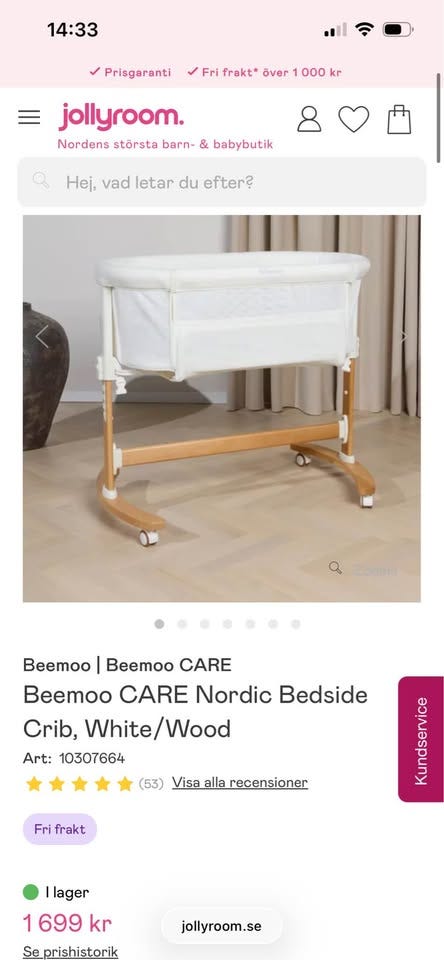
Task: Open Se prishistorik link
Action: point(70,952)
